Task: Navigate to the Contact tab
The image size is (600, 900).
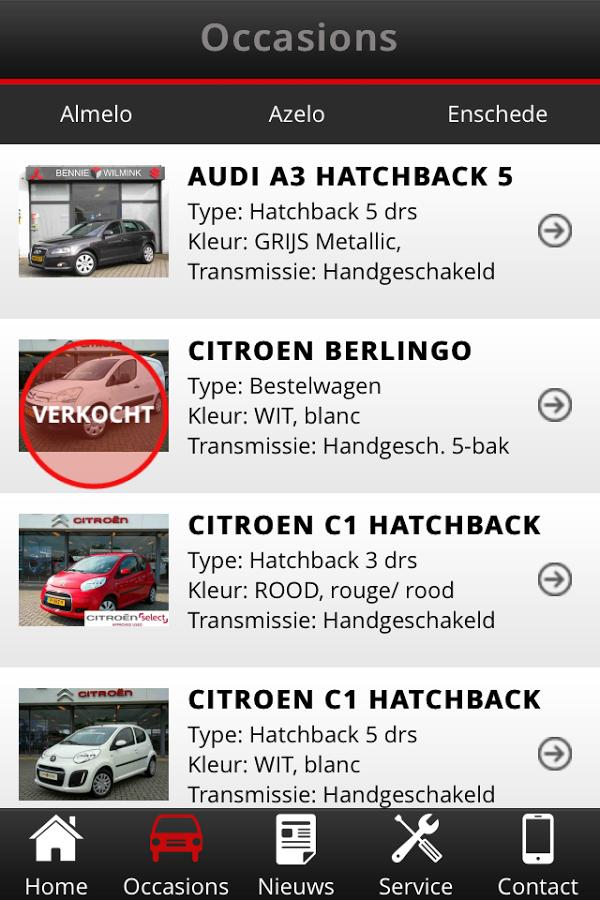Action: click(538, 856)
